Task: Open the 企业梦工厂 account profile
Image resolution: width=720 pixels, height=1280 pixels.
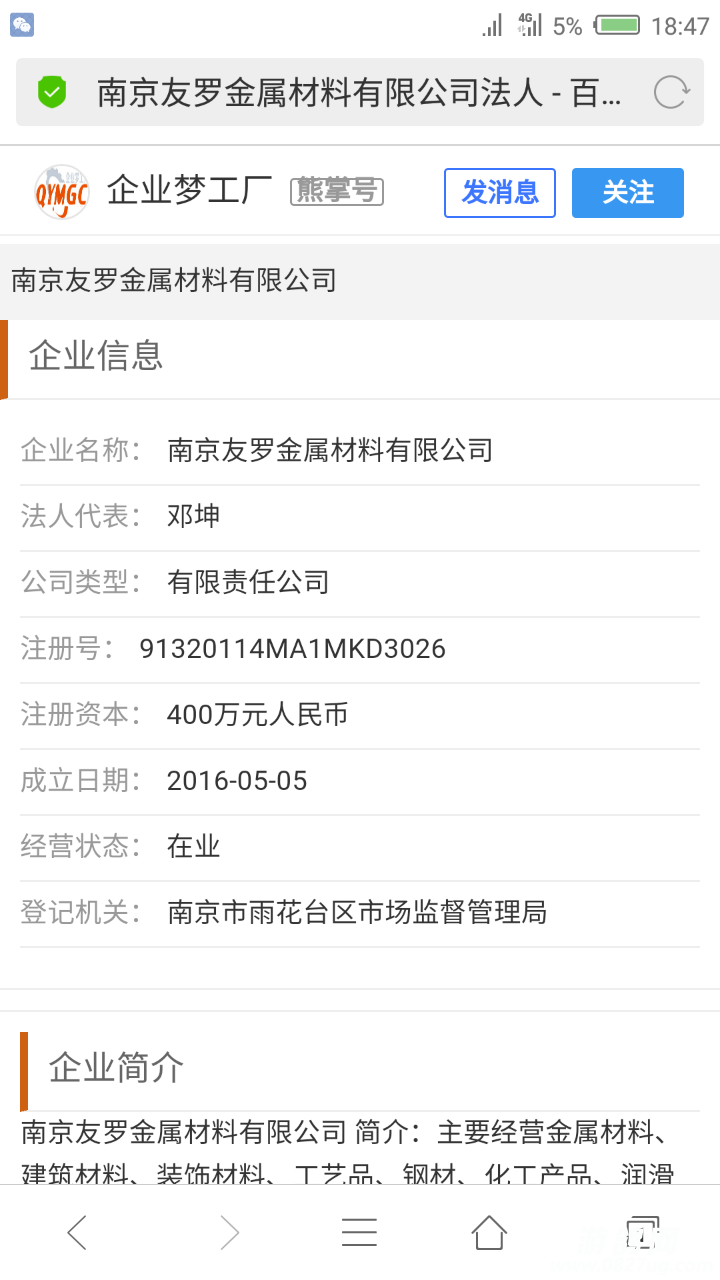Action: point(188,191)
